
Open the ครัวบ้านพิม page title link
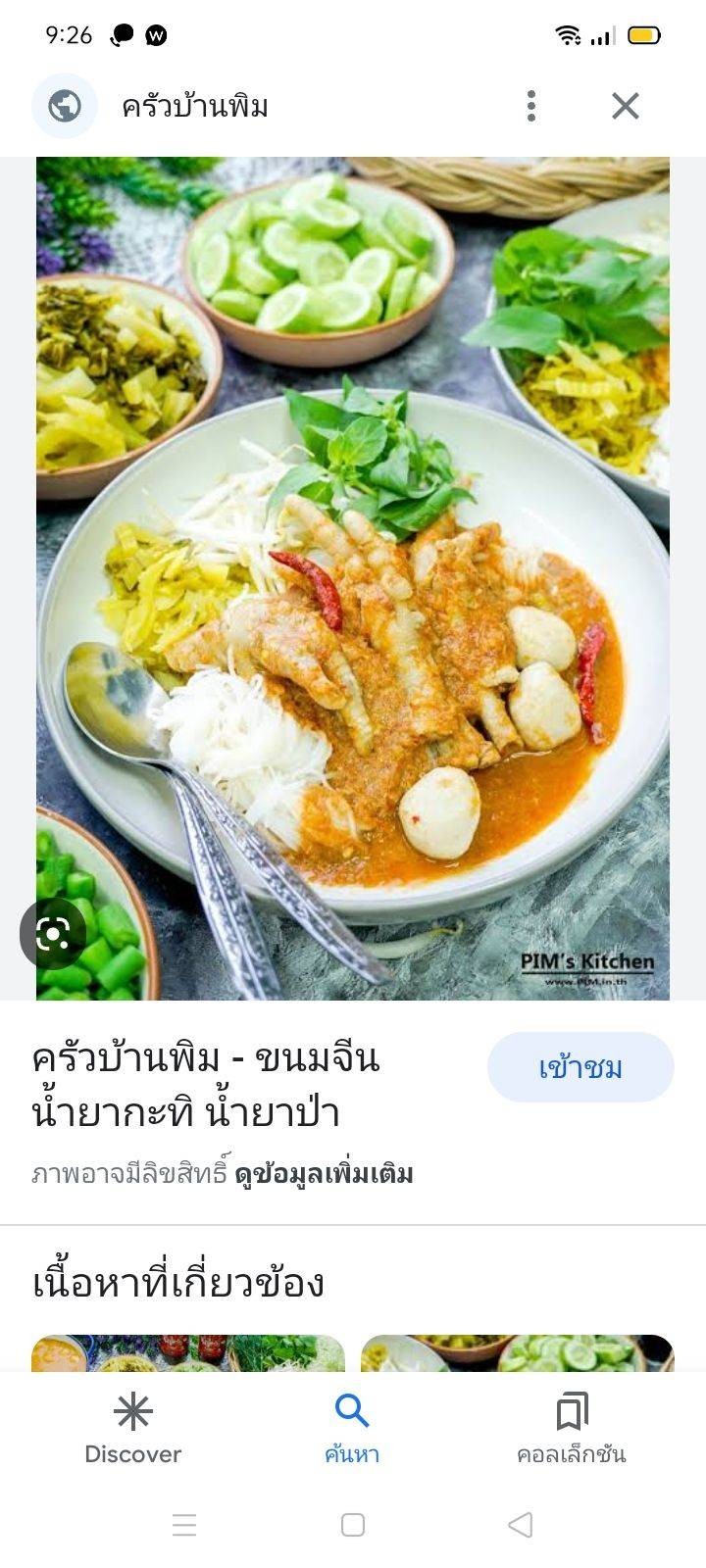click(206, 1085)
